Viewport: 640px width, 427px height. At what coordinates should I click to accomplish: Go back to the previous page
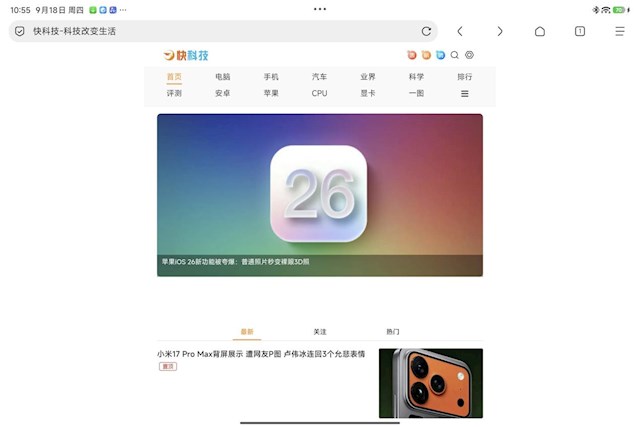460,31
